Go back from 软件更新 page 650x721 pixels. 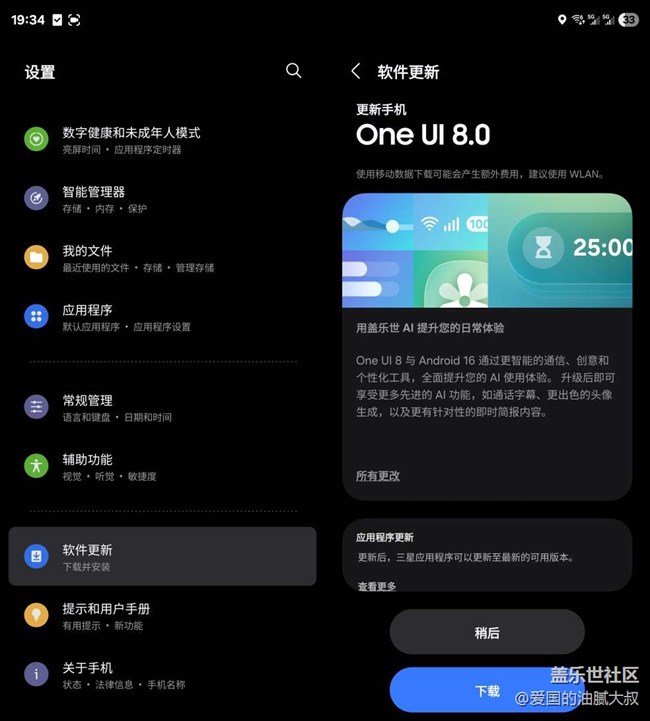(356, 71)
